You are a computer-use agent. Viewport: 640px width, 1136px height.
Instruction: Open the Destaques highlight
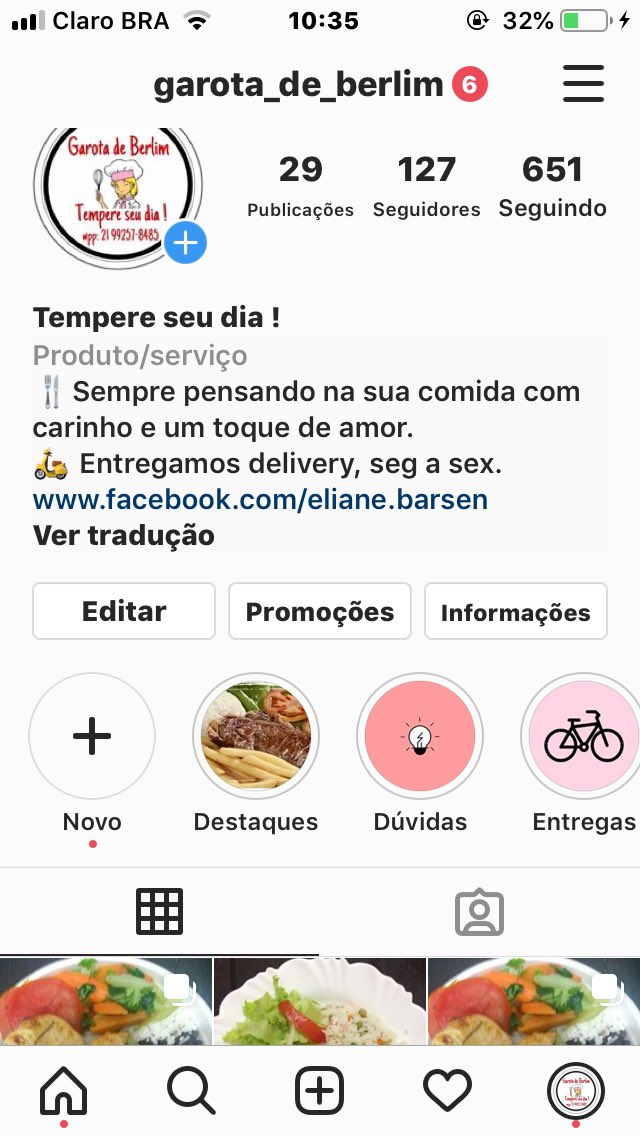[256, 737]
